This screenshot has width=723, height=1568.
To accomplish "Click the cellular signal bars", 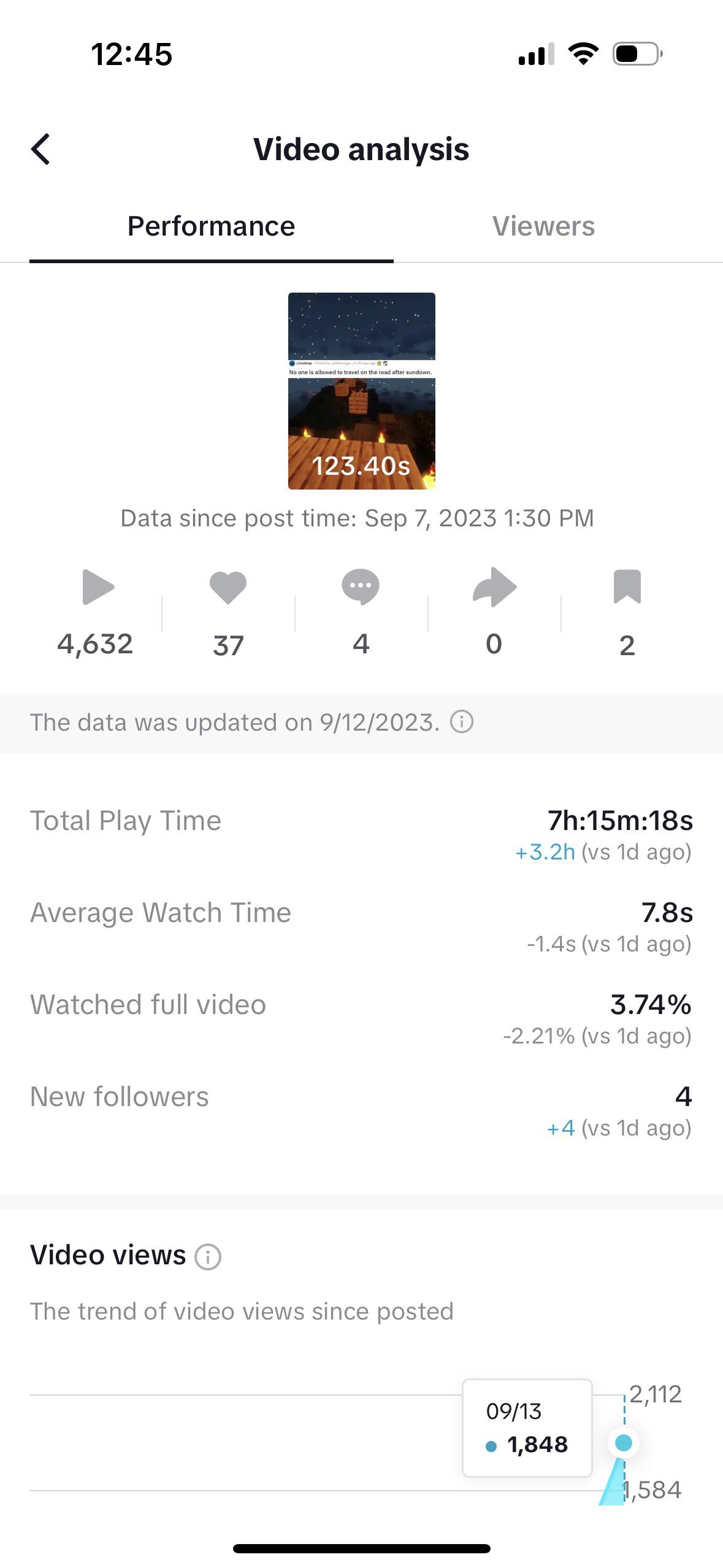I will click(x=535, y=55).
